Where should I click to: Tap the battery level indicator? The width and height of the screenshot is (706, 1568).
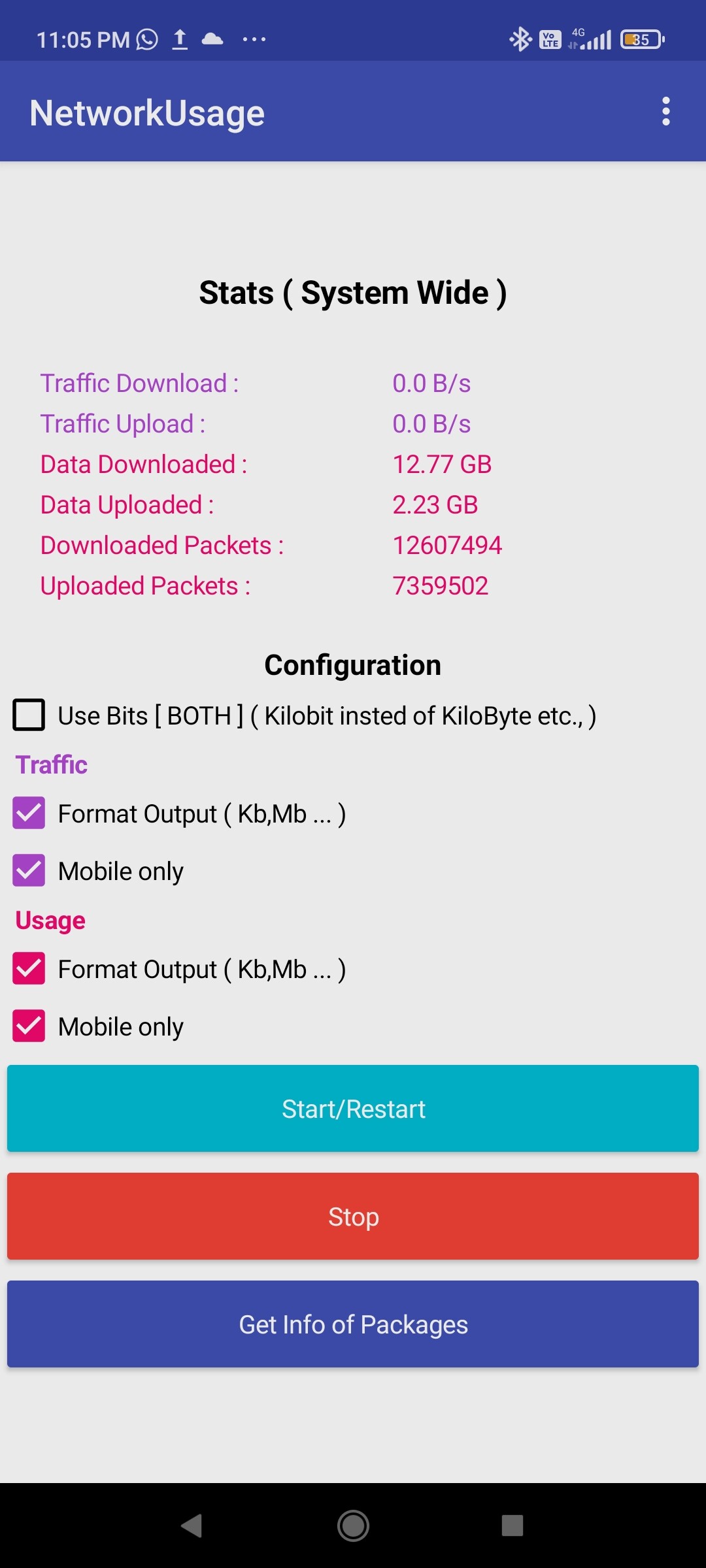[x=639, y=39]
